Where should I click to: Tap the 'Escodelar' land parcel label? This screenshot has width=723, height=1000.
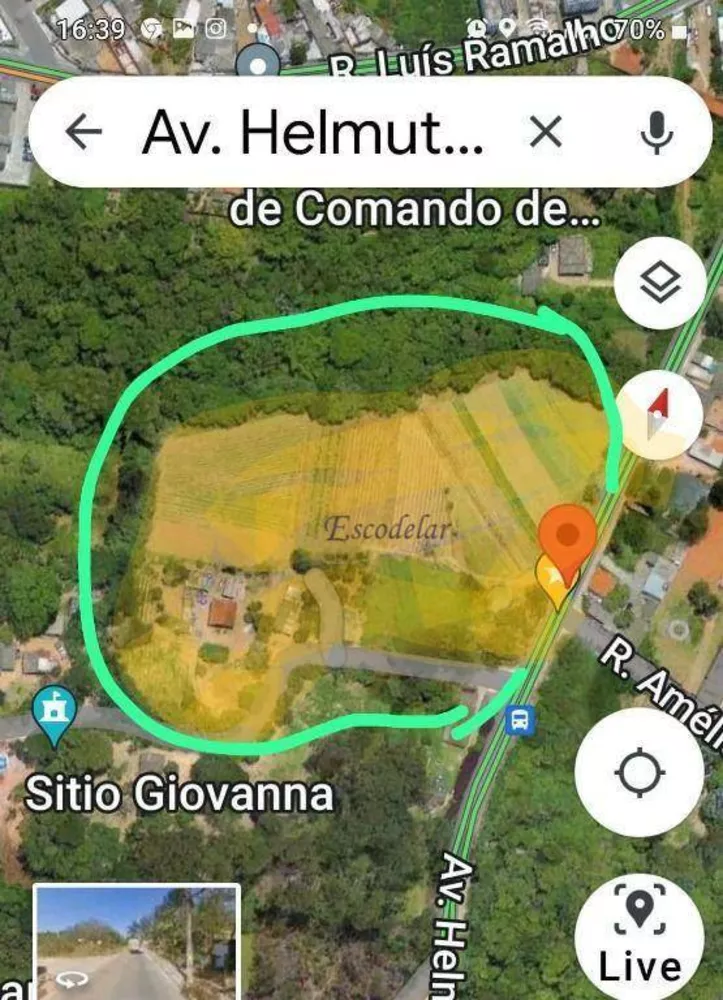[x=392, y=529]
